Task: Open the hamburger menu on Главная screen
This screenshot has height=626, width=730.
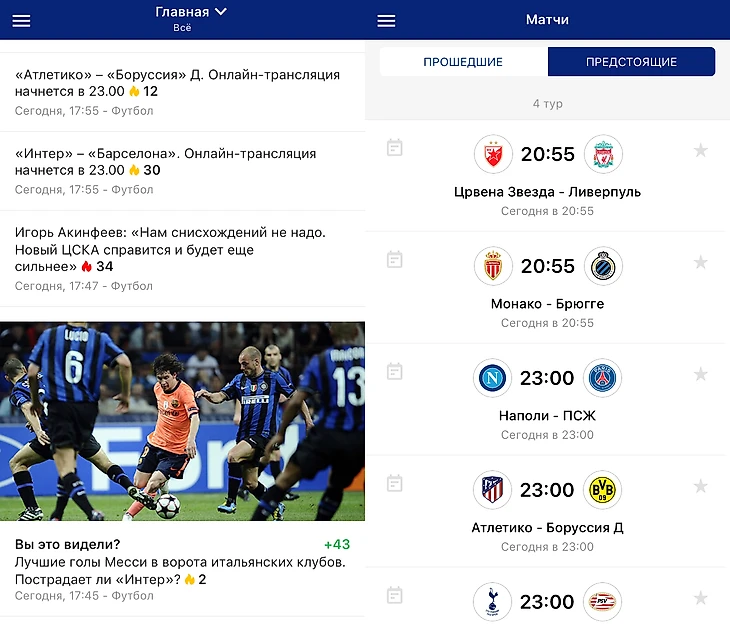Action: pyautogui.click(x=21, y=20)
